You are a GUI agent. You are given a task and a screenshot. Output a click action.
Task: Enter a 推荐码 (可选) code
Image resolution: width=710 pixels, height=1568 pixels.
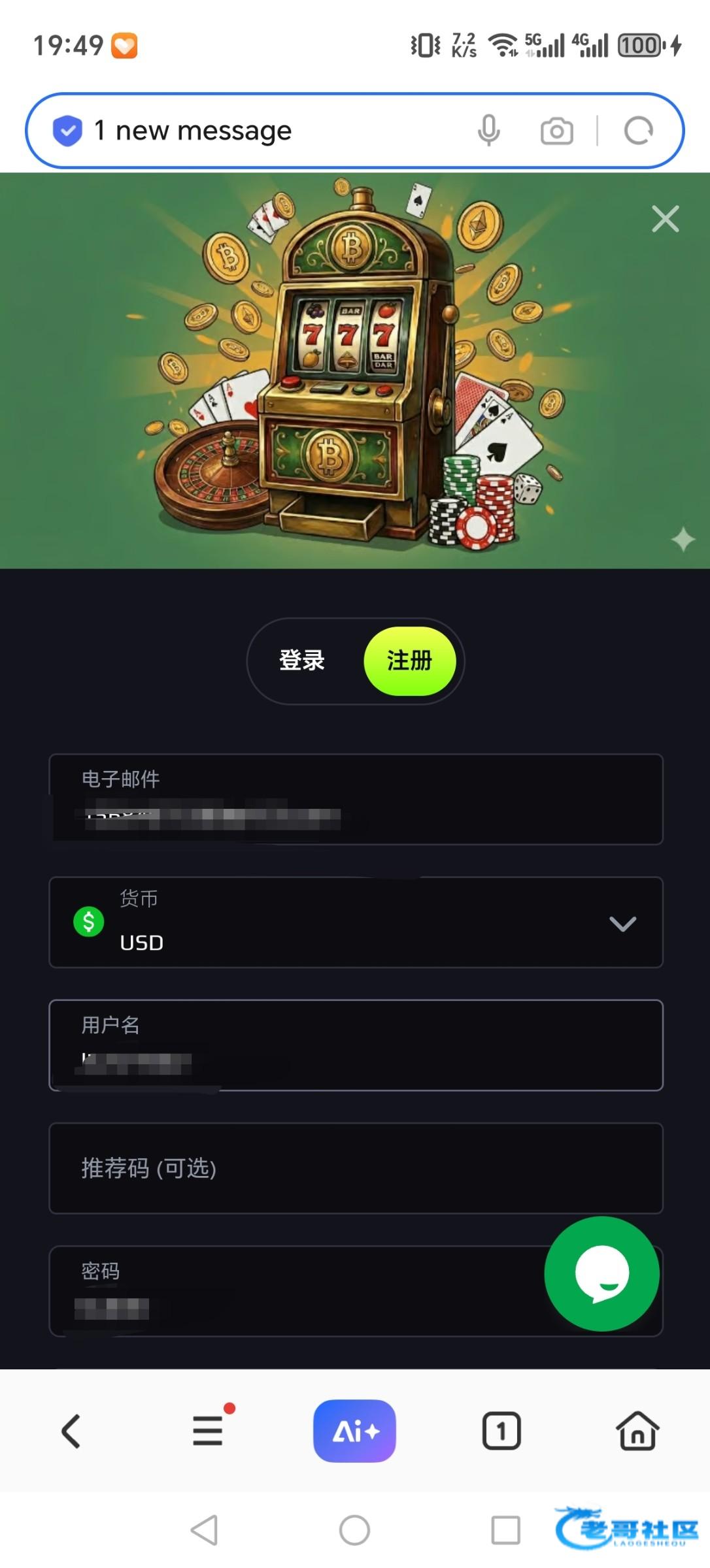tap(356, 1168)
